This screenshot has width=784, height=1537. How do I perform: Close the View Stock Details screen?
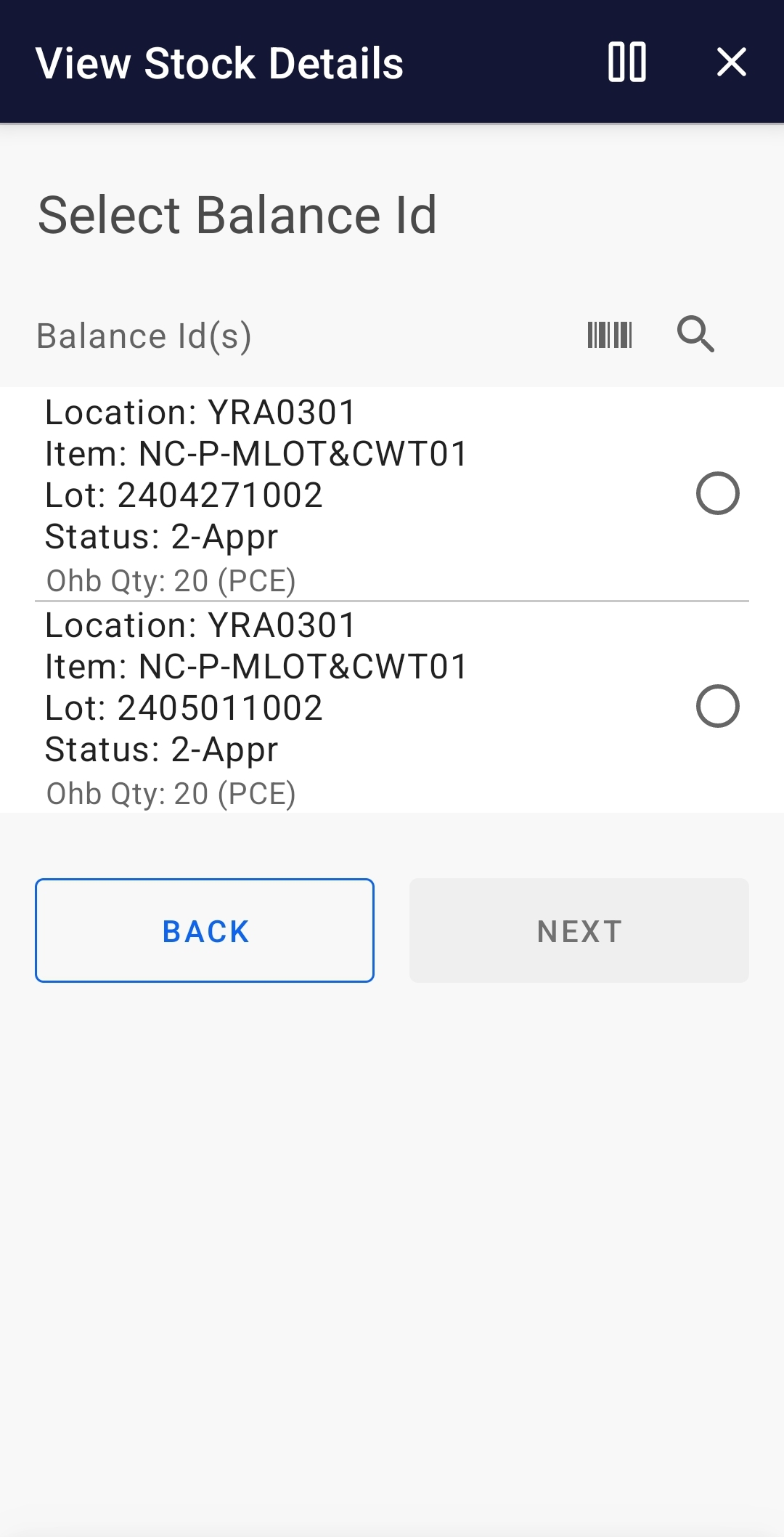[x=731, y=63]
